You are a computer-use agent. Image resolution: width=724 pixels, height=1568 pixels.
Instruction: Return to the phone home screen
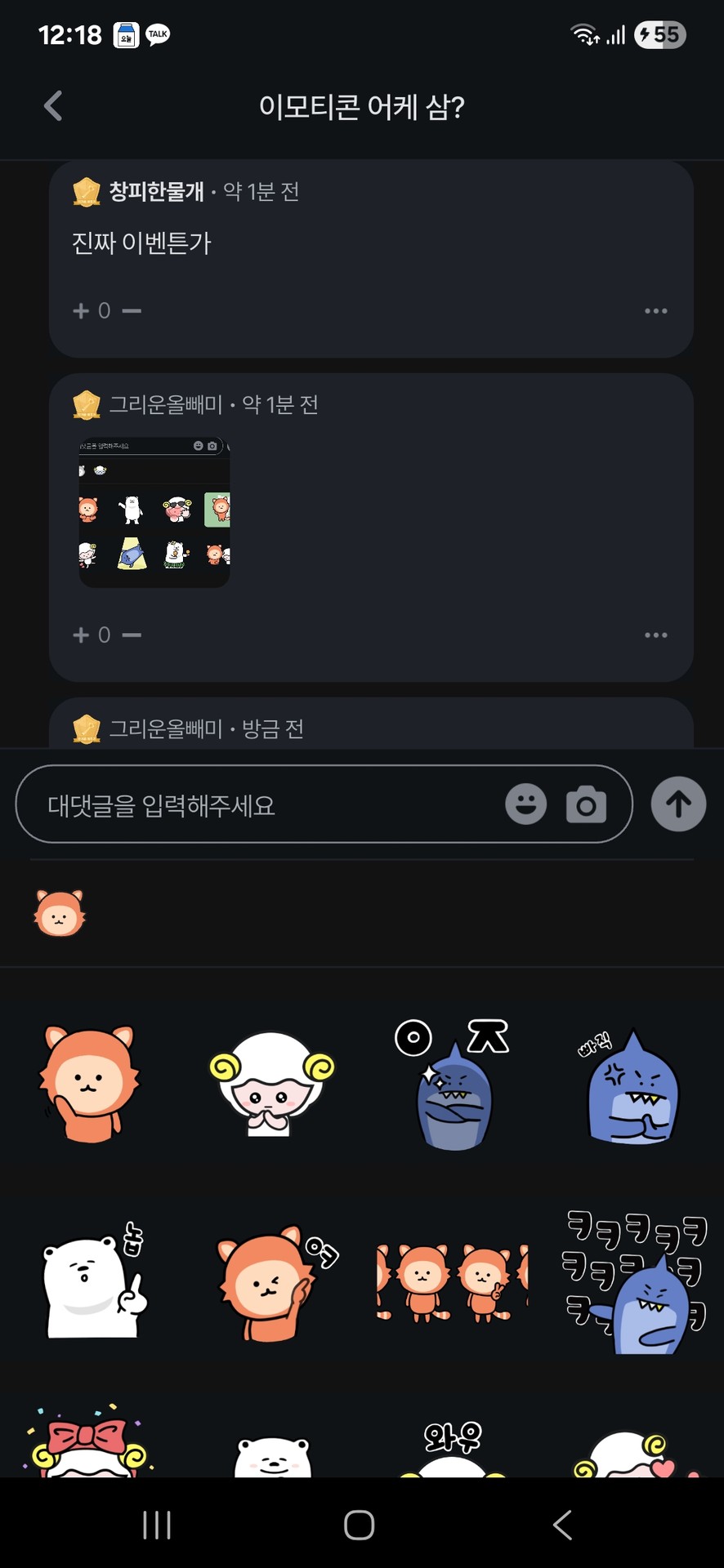point(360,1525)
